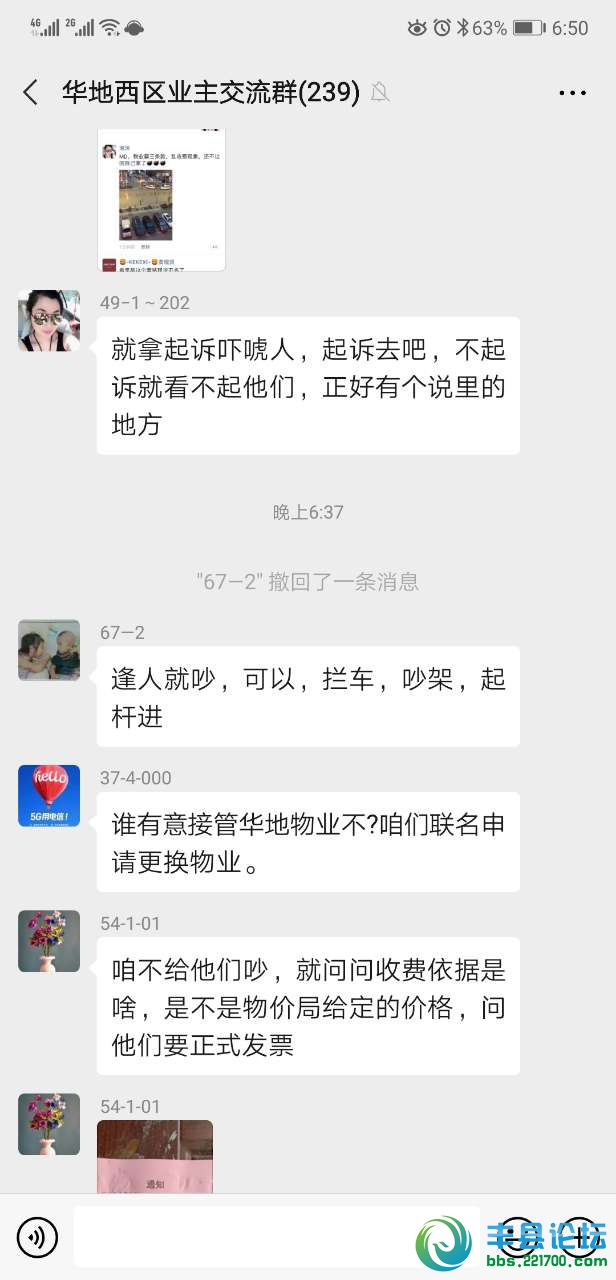Open the pink 通知 picture from 54-1-01

pyautogui.click(x=155, y=1156)
